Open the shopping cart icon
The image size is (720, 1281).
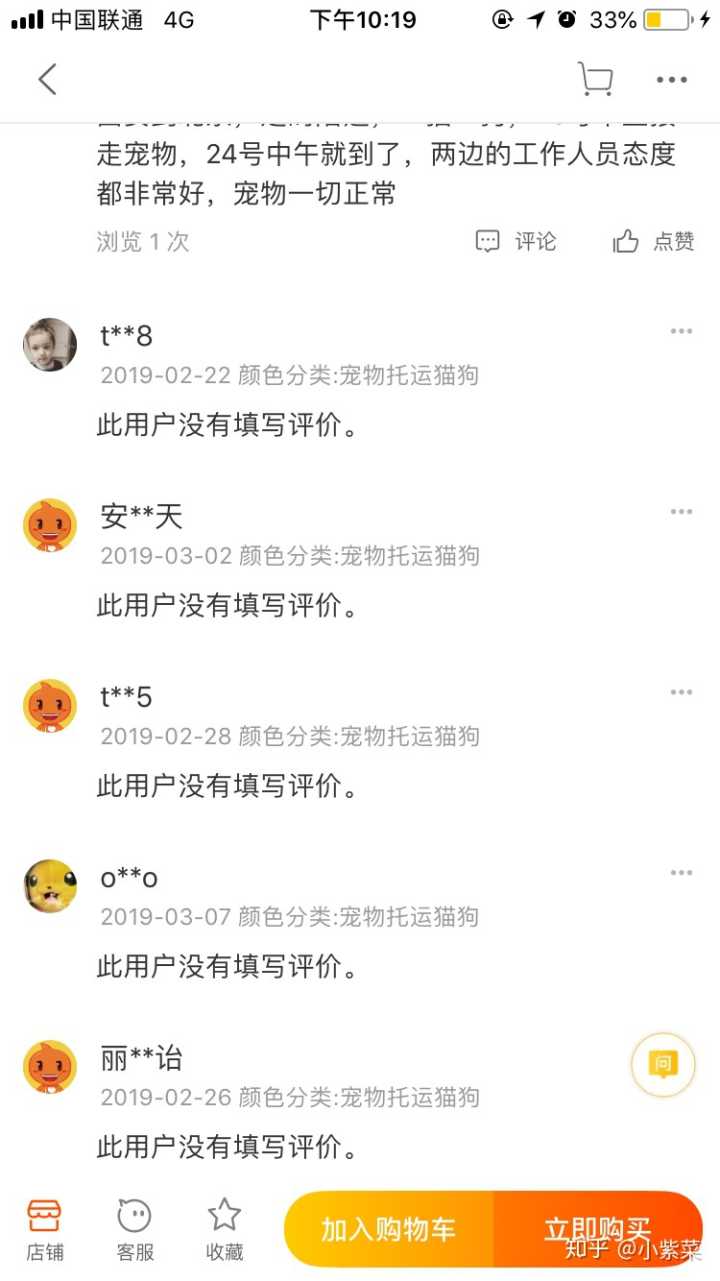[x=595, y=79]
